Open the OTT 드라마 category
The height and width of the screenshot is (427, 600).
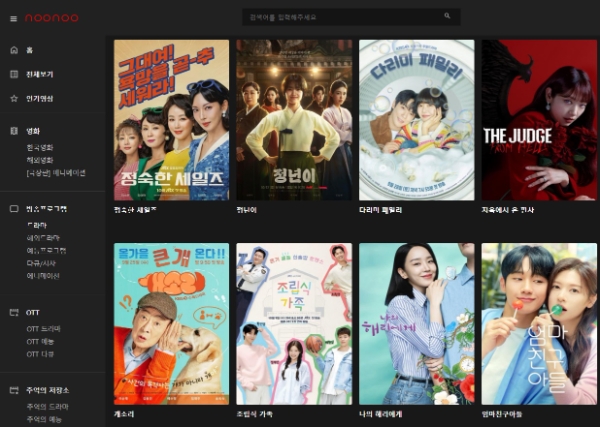pyautogui.click(x=44, y=328)
